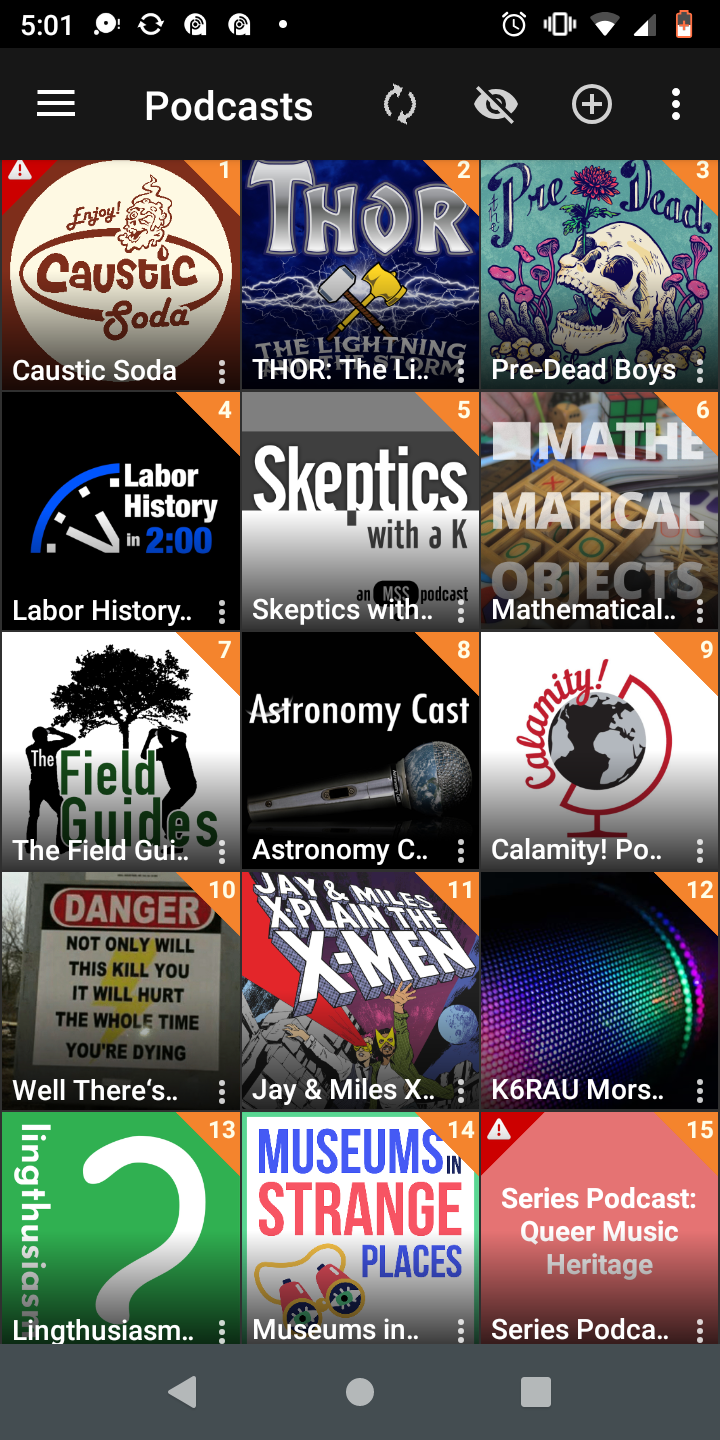
Task: Open the Well There's podcast tile
Action: (121, 991)
